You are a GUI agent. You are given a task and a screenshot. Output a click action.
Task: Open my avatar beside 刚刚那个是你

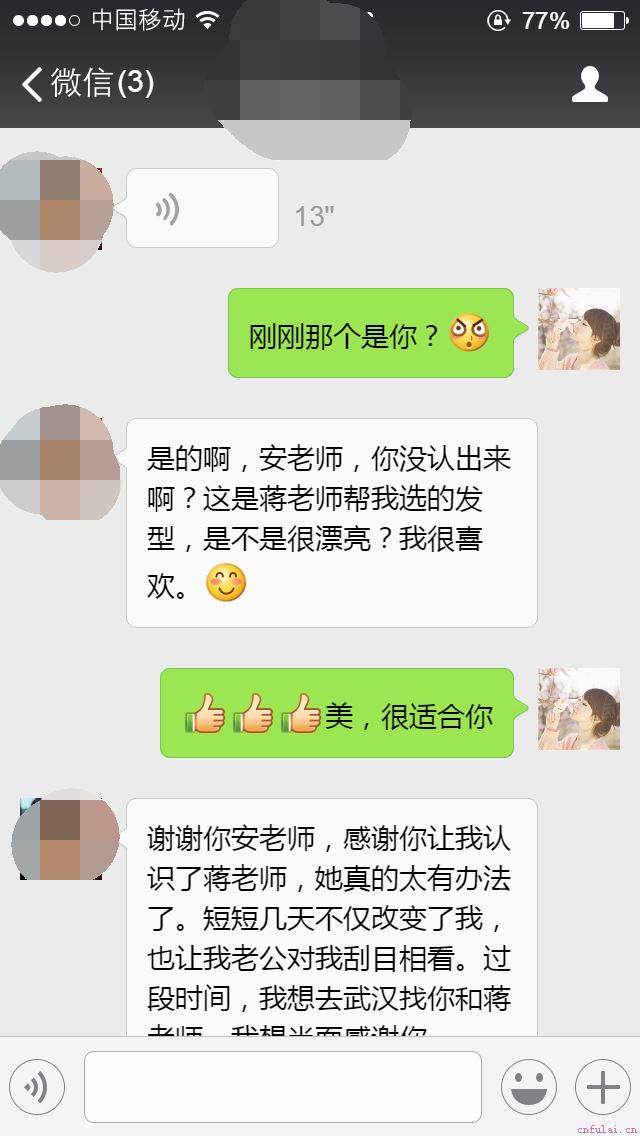(578, 329)
